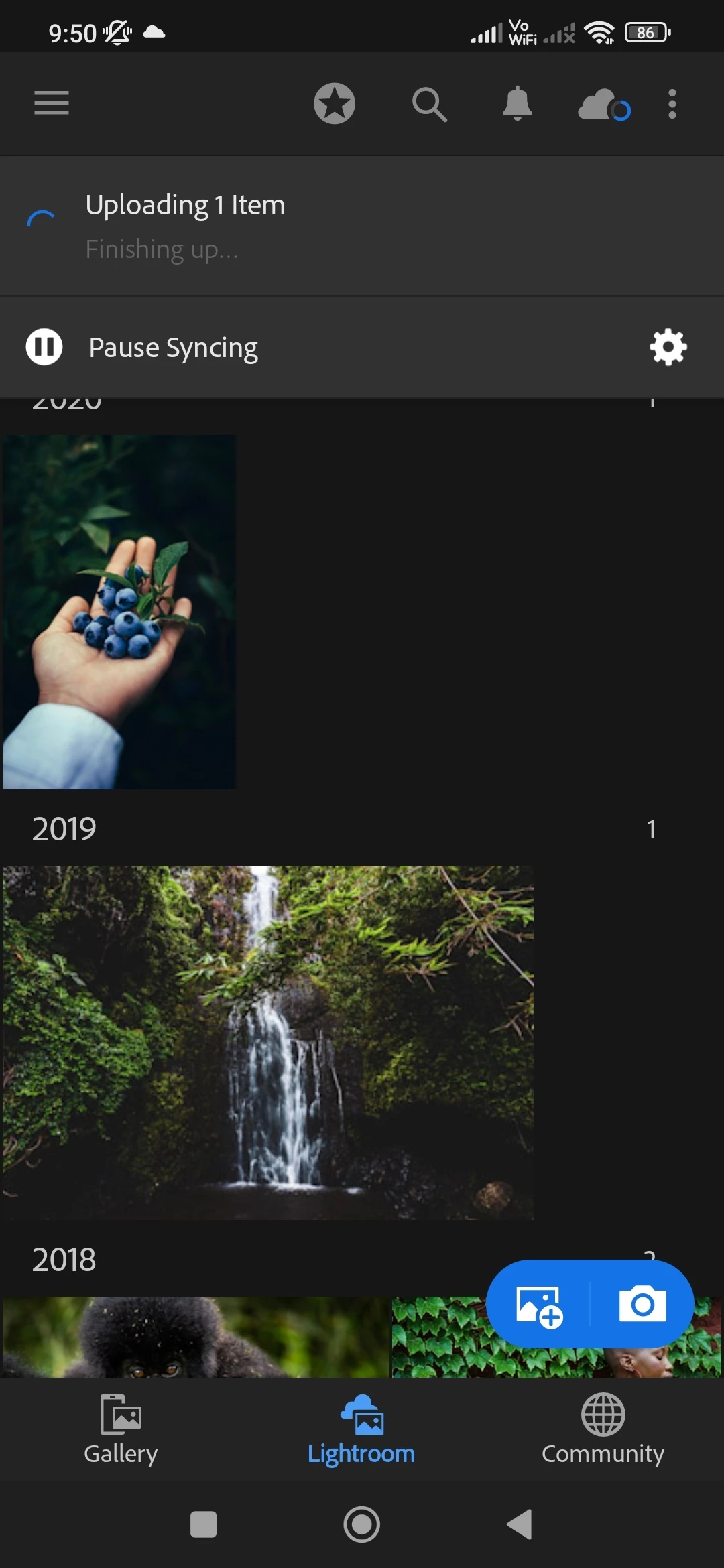The image size is (724, 1568).
Task: Open the blueberries in hand photo
Action: pos(119,611)
